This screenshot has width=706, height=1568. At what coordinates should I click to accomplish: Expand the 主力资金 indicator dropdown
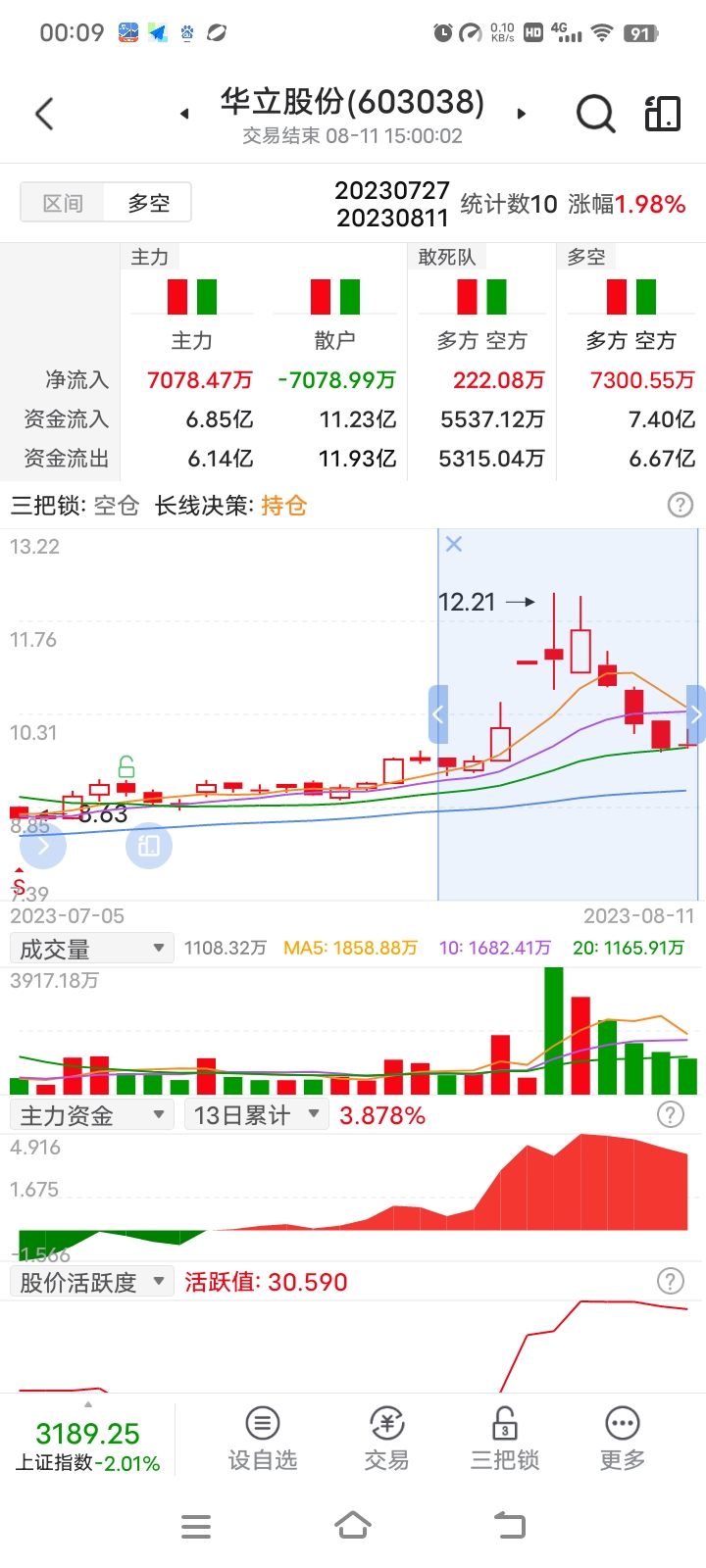(91, 1115)
